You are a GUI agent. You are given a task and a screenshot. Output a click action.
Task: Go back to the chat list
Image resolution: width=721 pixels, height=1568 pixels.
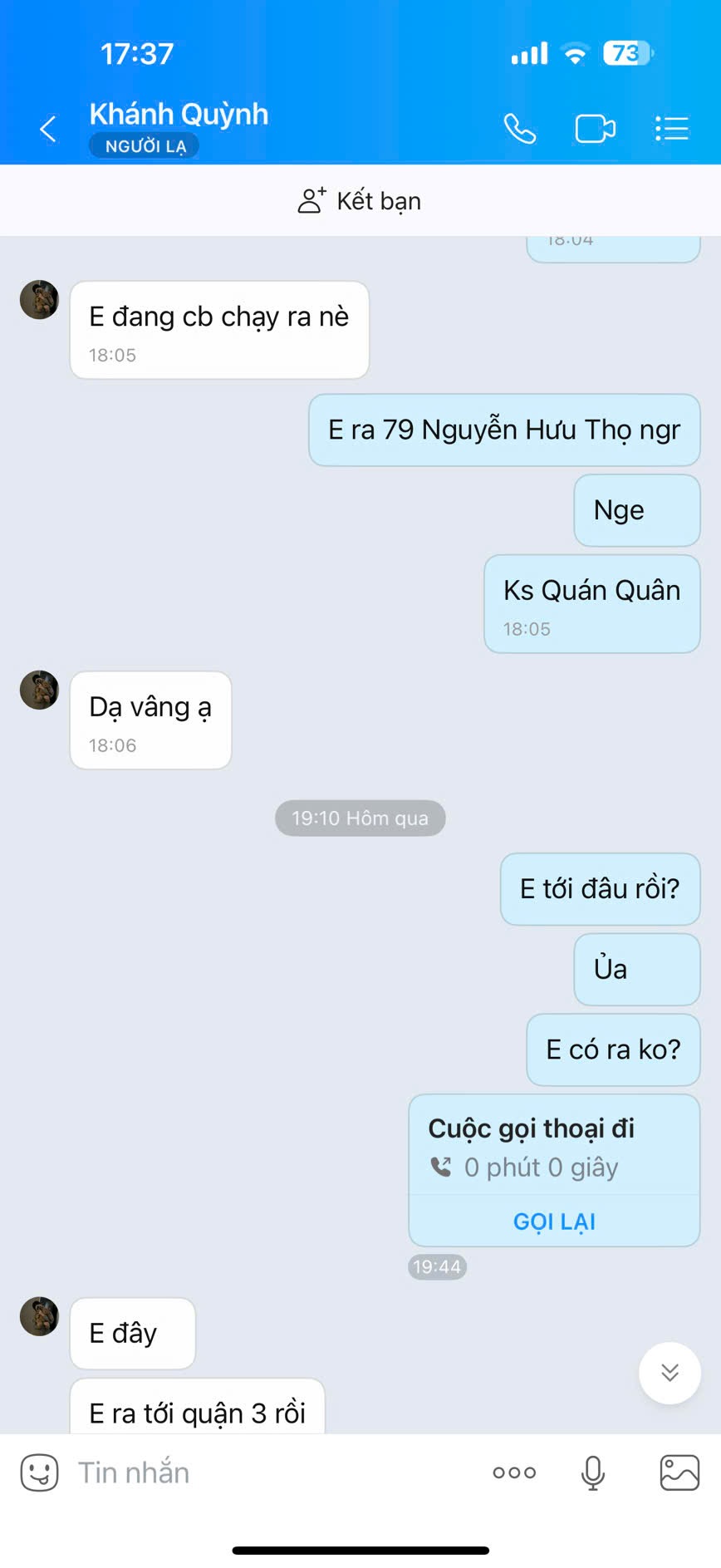(x=48, y=129)
